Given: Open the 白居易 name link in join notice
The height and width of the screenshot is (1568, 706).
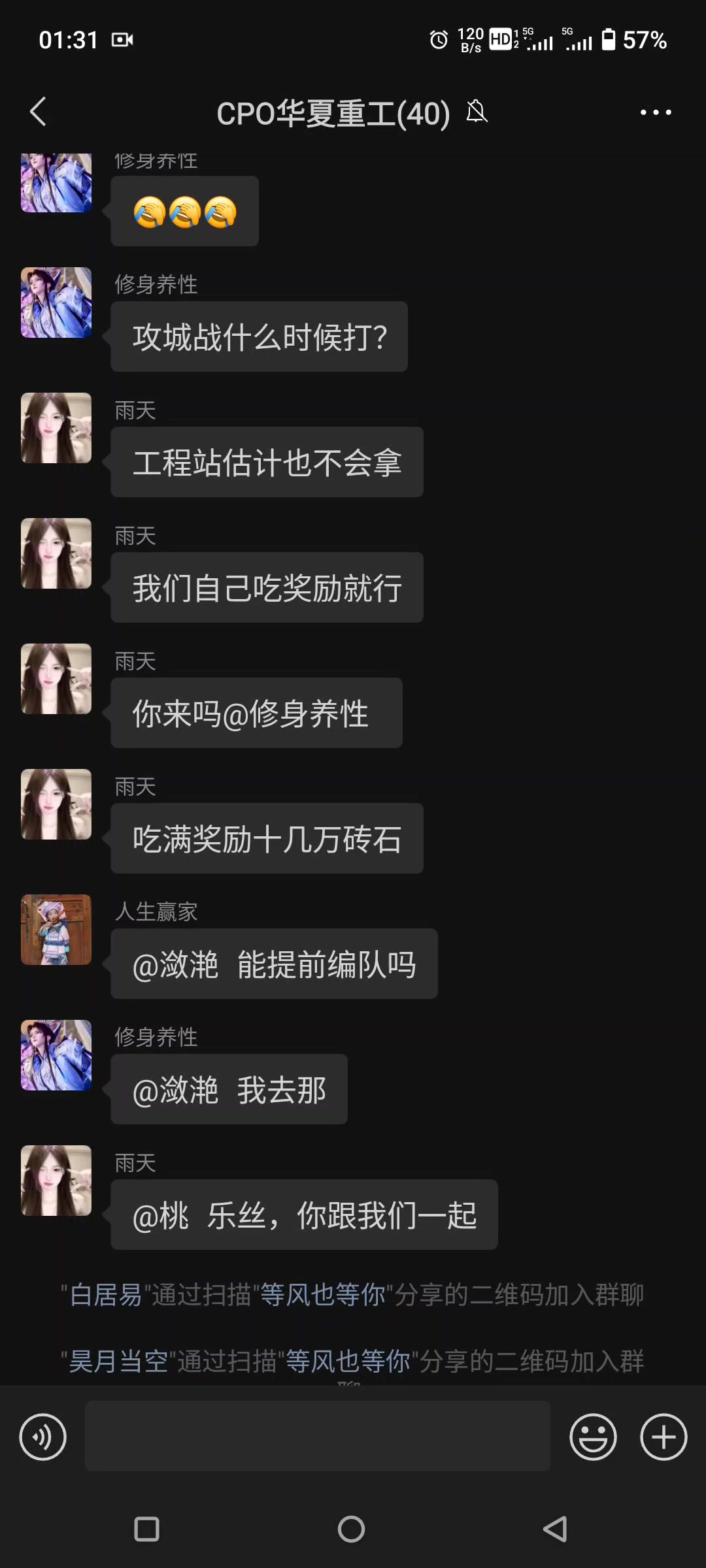Looking at the screenshot, I should [x=106, y=1294].
